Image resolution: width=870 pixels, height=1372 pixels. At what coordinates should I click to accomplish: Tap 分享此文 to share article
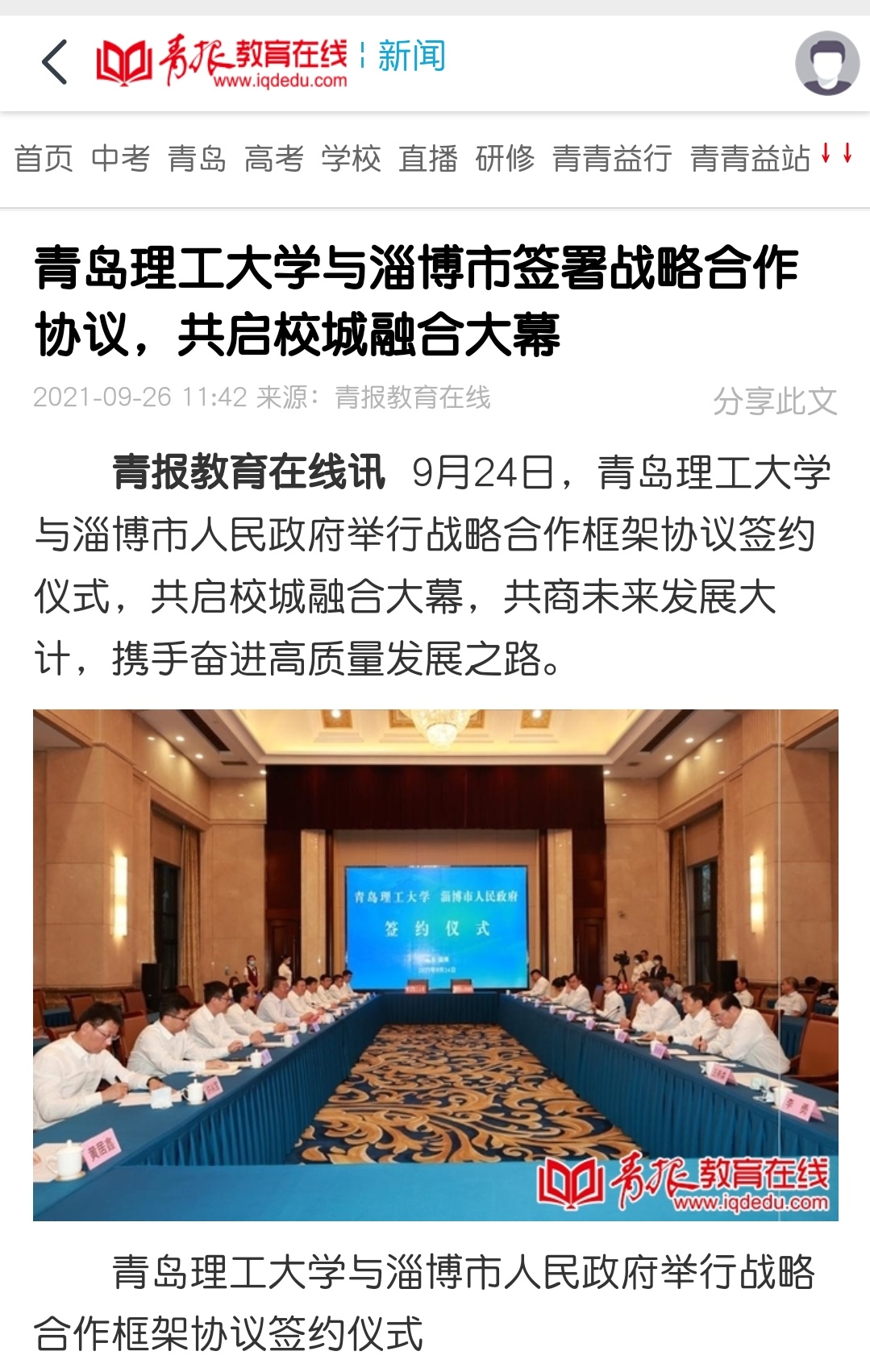[x=775, y=401]
